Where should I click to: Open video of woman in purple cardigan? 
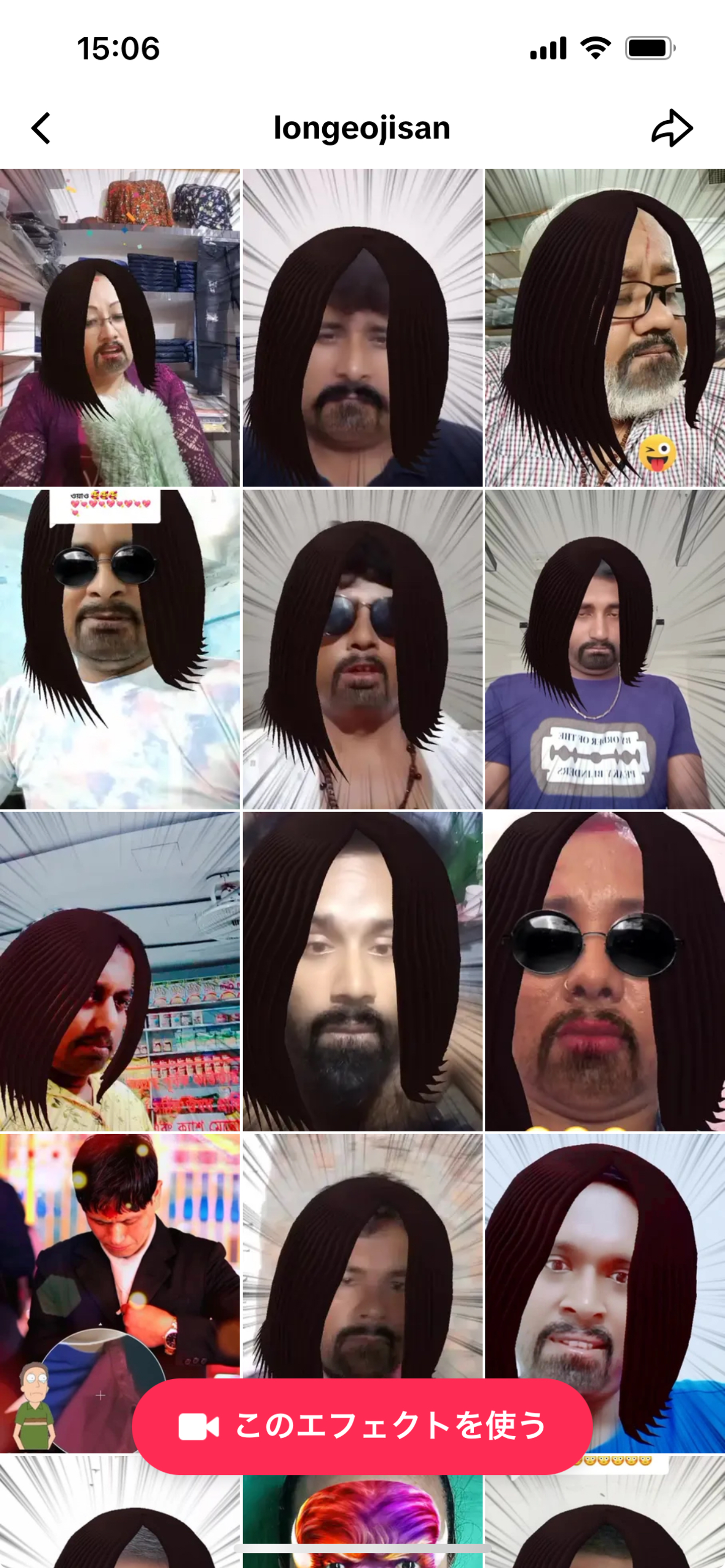click(x=119, y=328)
